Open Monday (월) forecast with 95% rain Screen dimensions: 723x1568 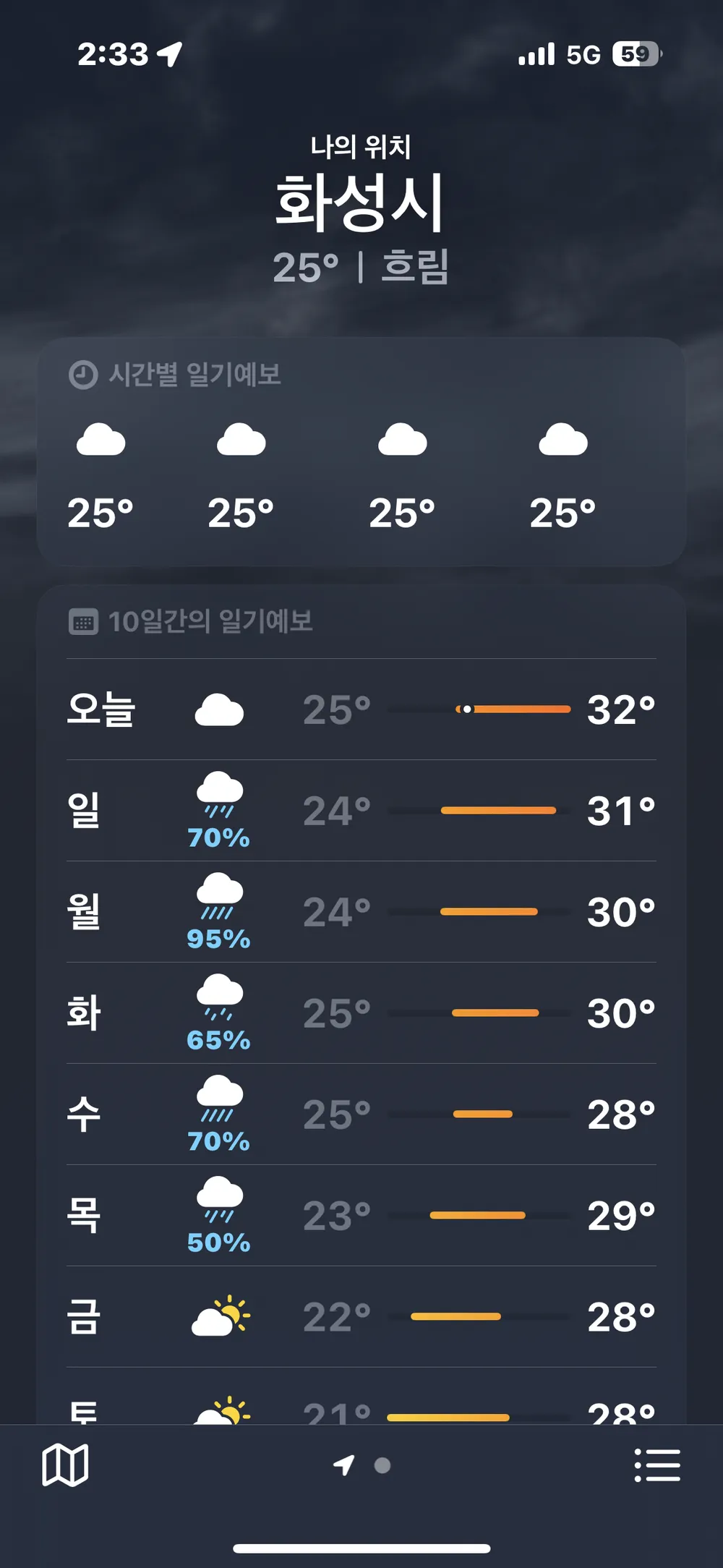[x=361, y=912]
